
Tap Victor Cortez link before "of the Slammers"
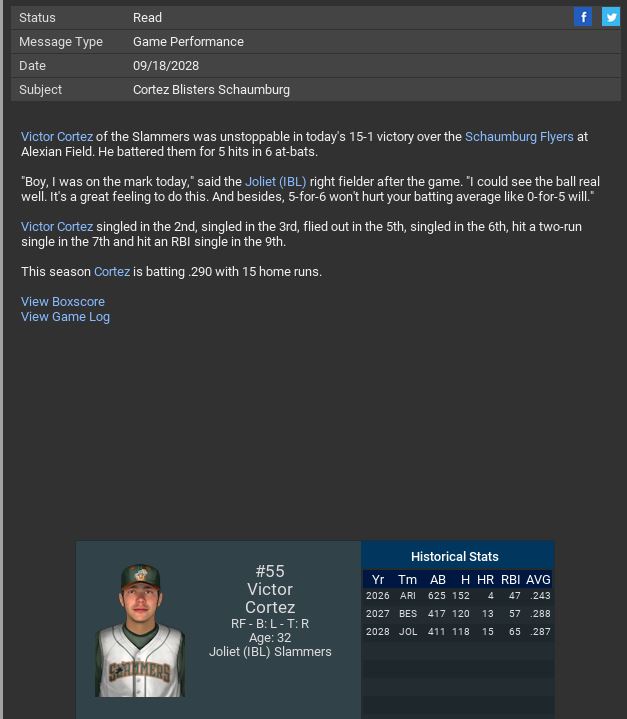tap(57, 136)
